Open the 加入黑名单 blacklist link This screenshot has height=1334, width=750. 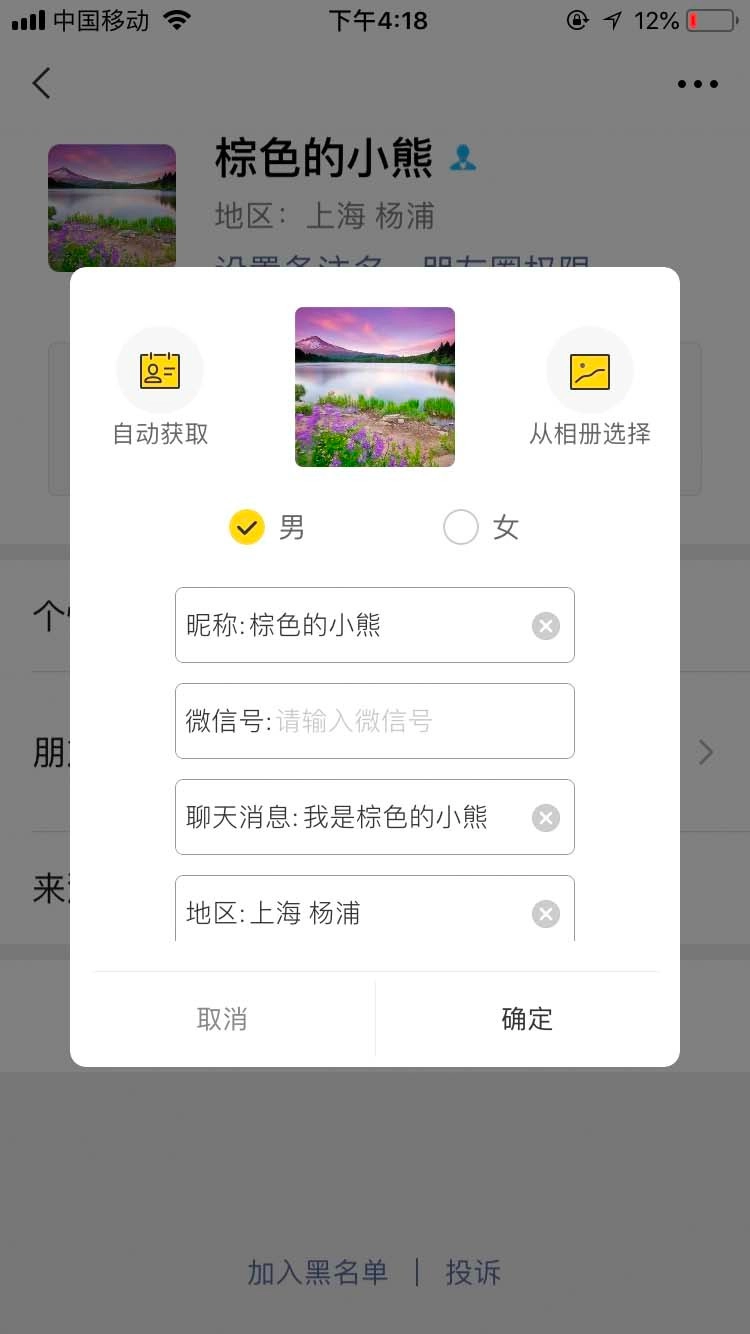pyautogui.click(x=316, y=1272)
